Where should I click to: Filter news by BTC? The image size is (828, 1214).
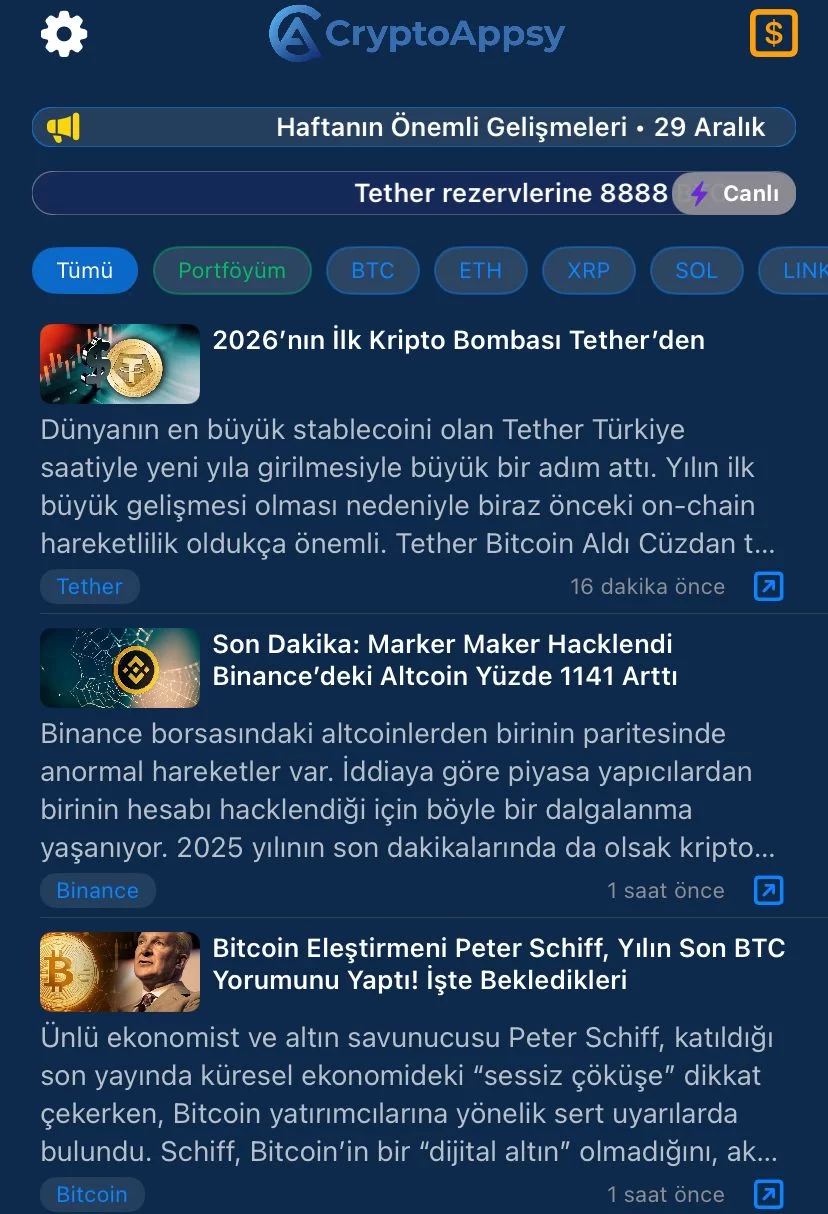373,270
